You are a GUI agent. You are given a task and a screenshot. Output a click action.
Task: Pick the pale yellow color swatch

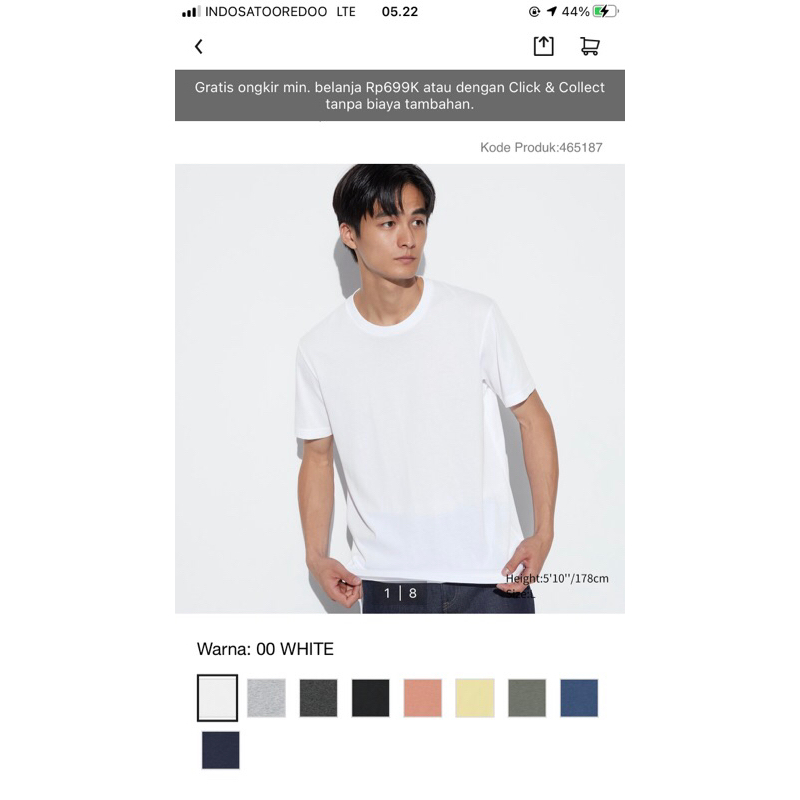click(x=475, y=698)
